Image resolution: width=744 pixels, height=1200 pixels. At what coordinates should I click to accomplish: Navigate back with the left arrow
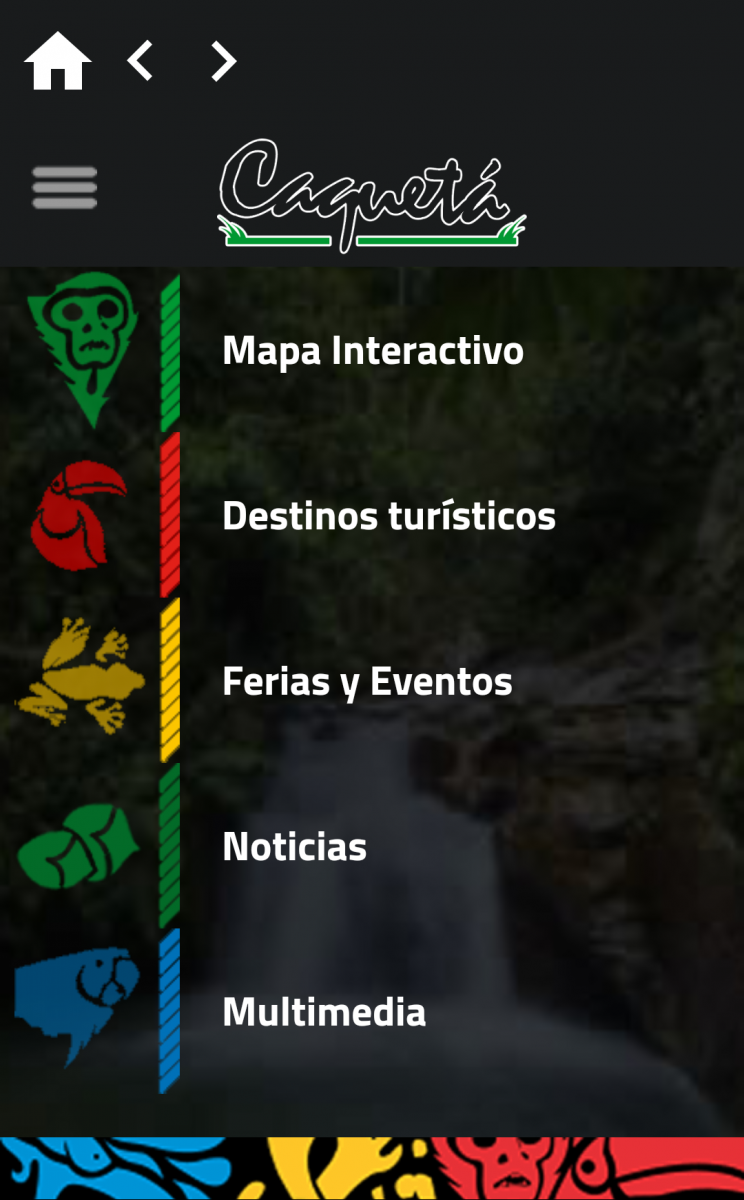pos(140,61)
